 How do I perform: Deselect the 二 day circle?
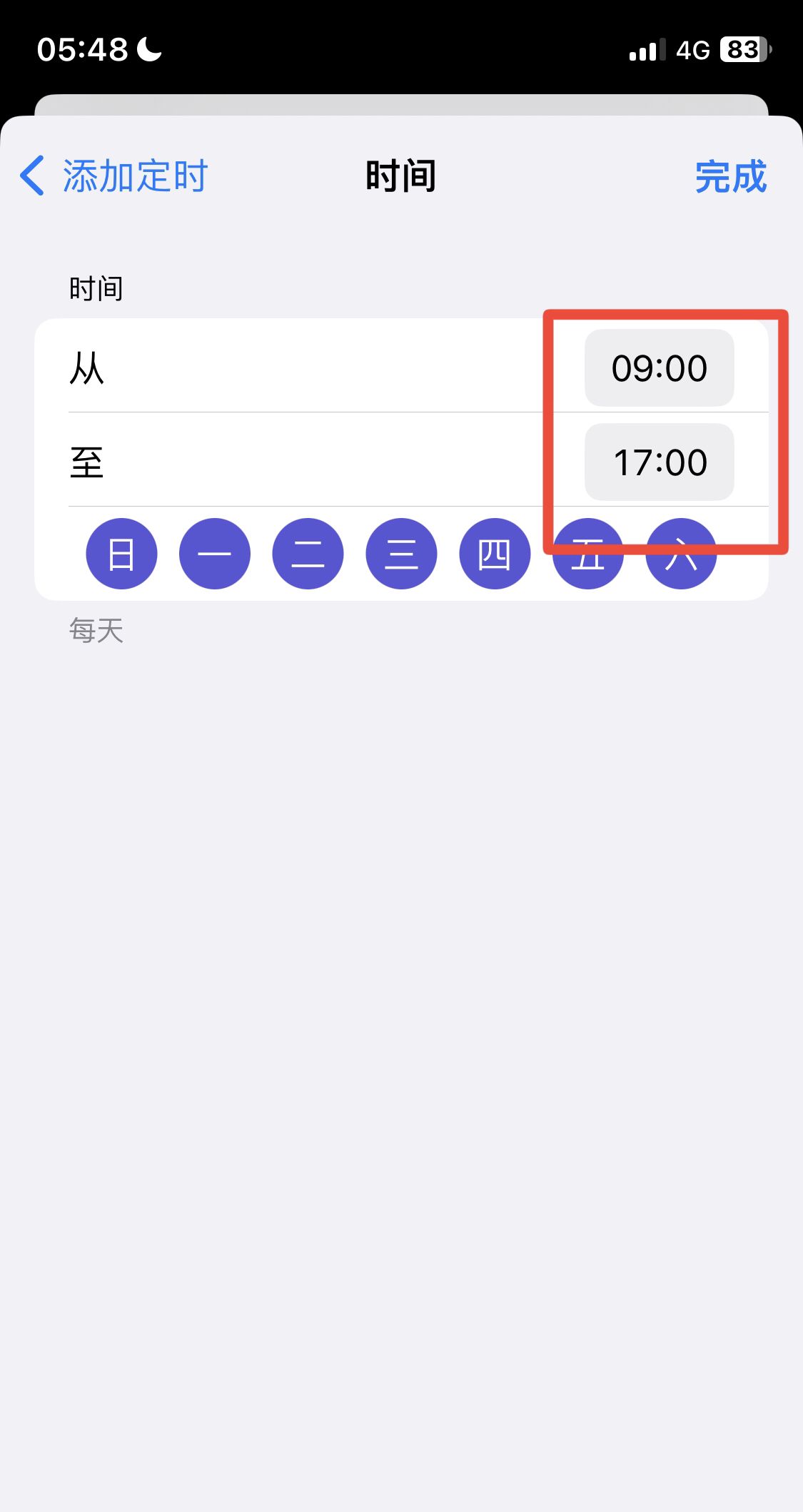(x=308, y=554)
